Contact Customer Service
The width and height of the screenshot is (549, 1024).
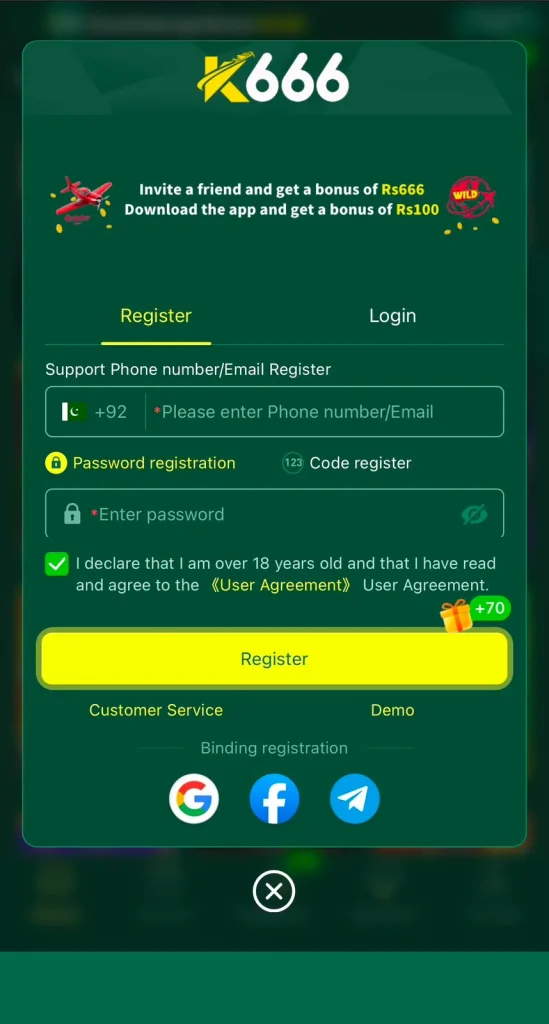[156, 711]
